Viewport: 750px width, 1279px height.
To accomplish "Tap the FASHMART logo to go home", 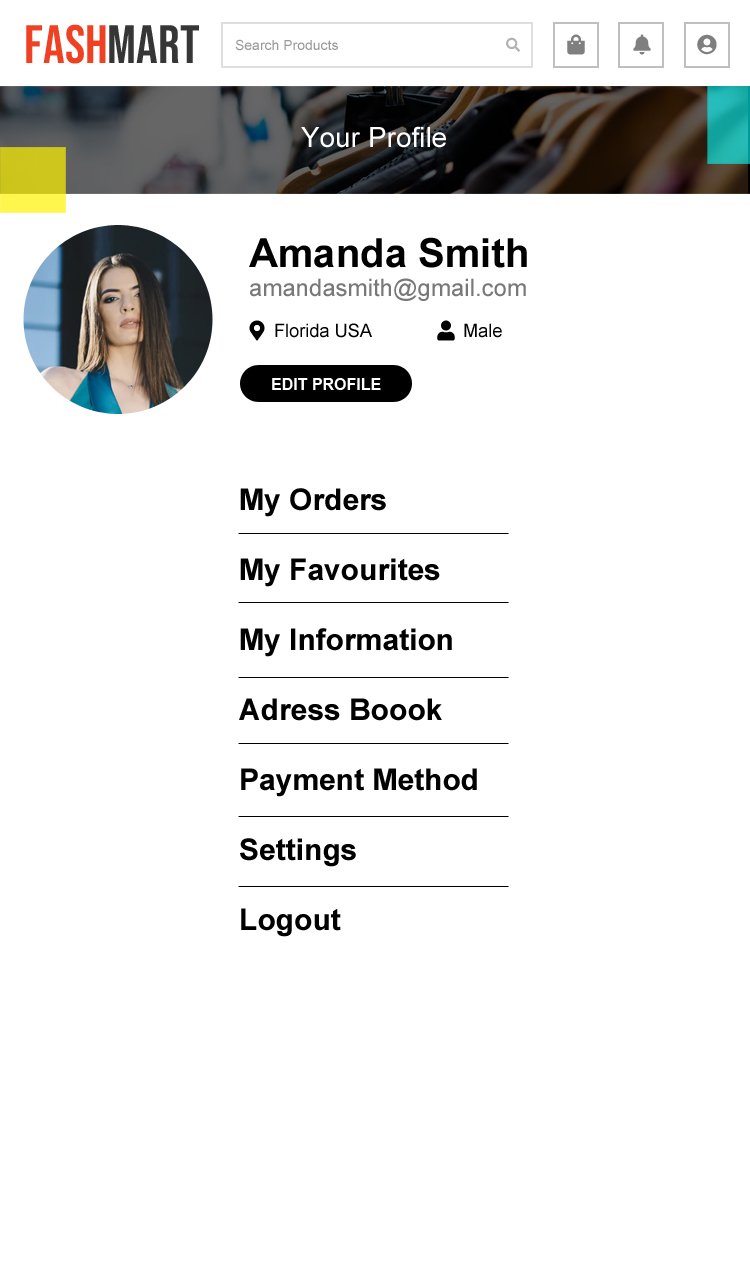I will tap(112, 45).
